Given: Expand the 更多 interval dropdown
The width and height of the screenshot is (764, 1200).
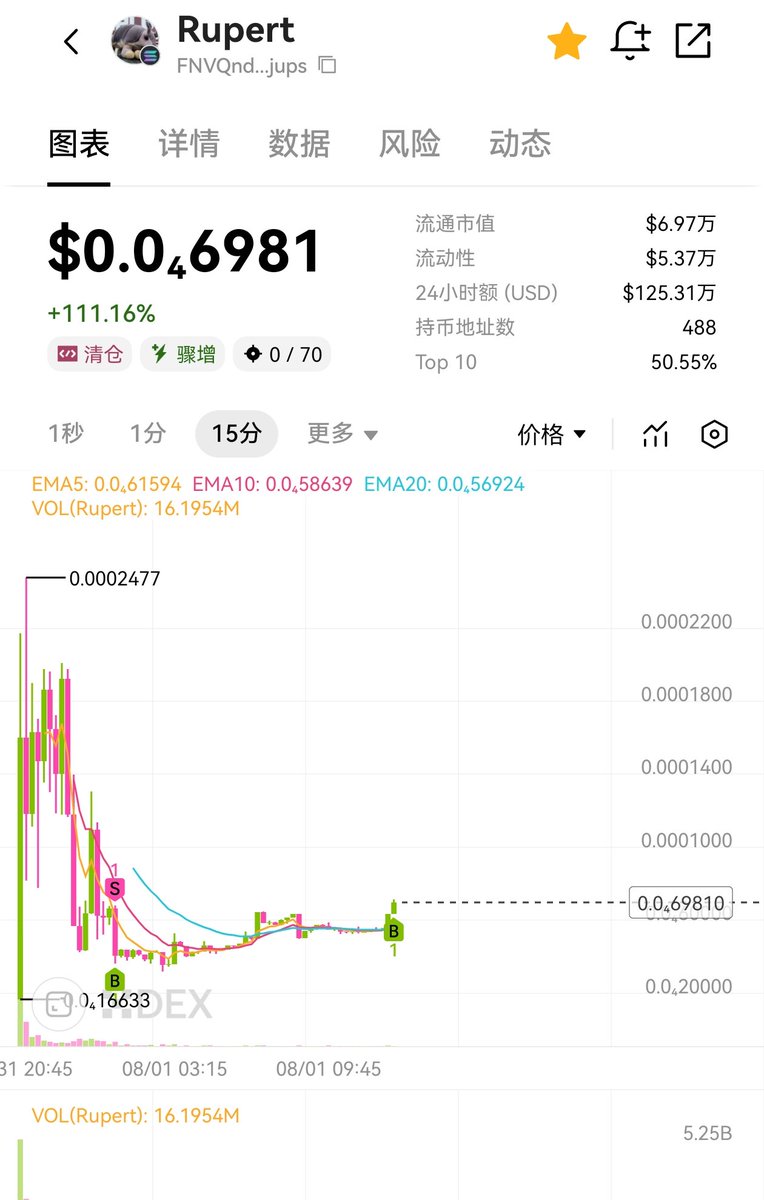Looking at the screenshot, I should tap(343, 433).
